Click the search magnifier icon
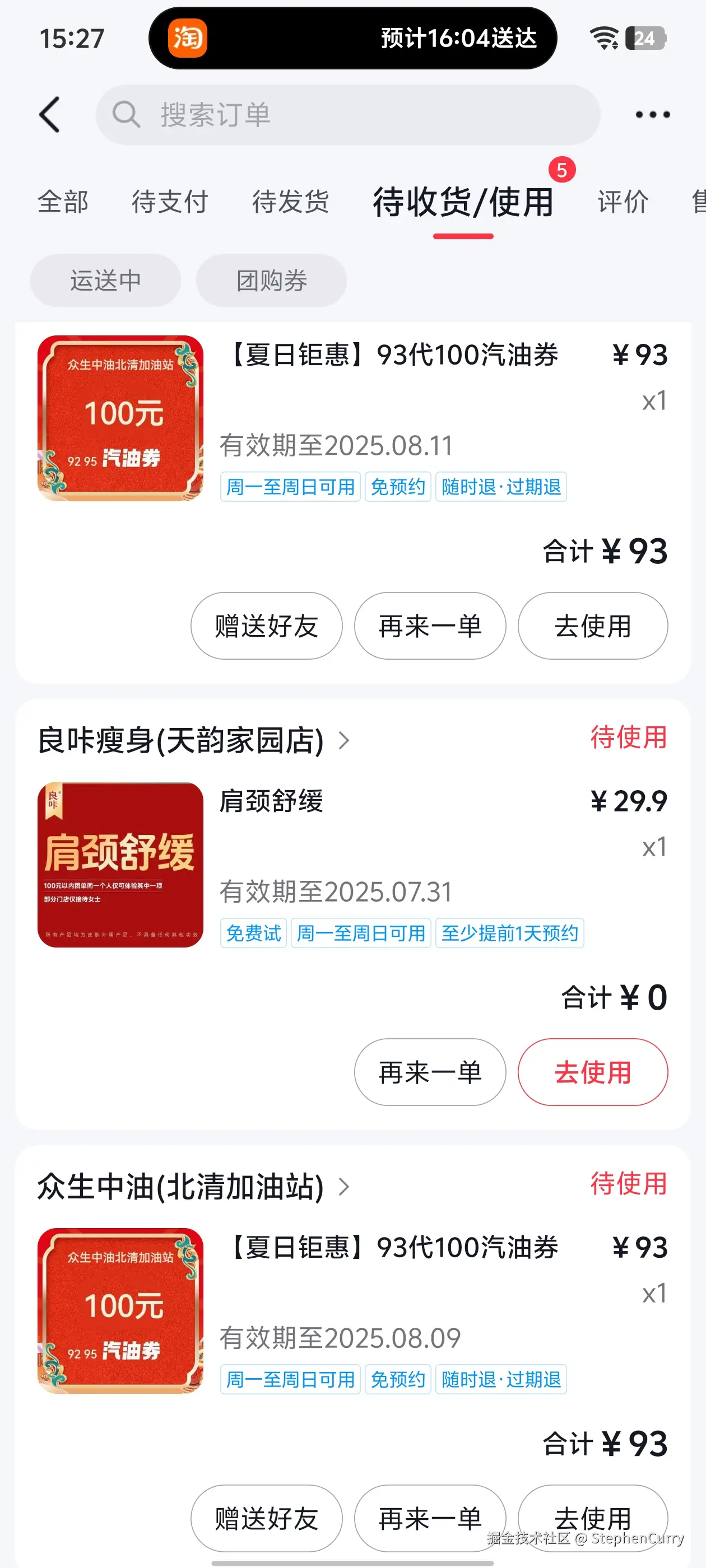 [x=126, y=114]
